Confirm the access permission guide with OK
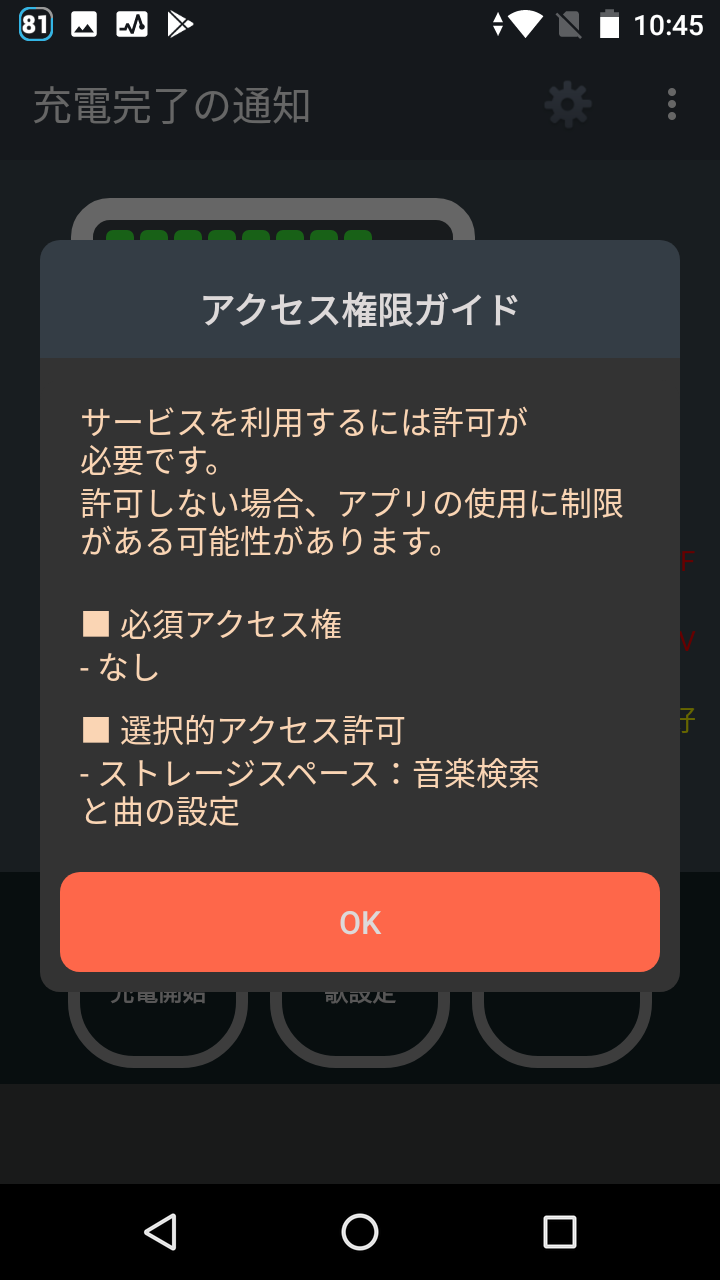The height and width of the screenshot is (1280, 720). [360, 922]
